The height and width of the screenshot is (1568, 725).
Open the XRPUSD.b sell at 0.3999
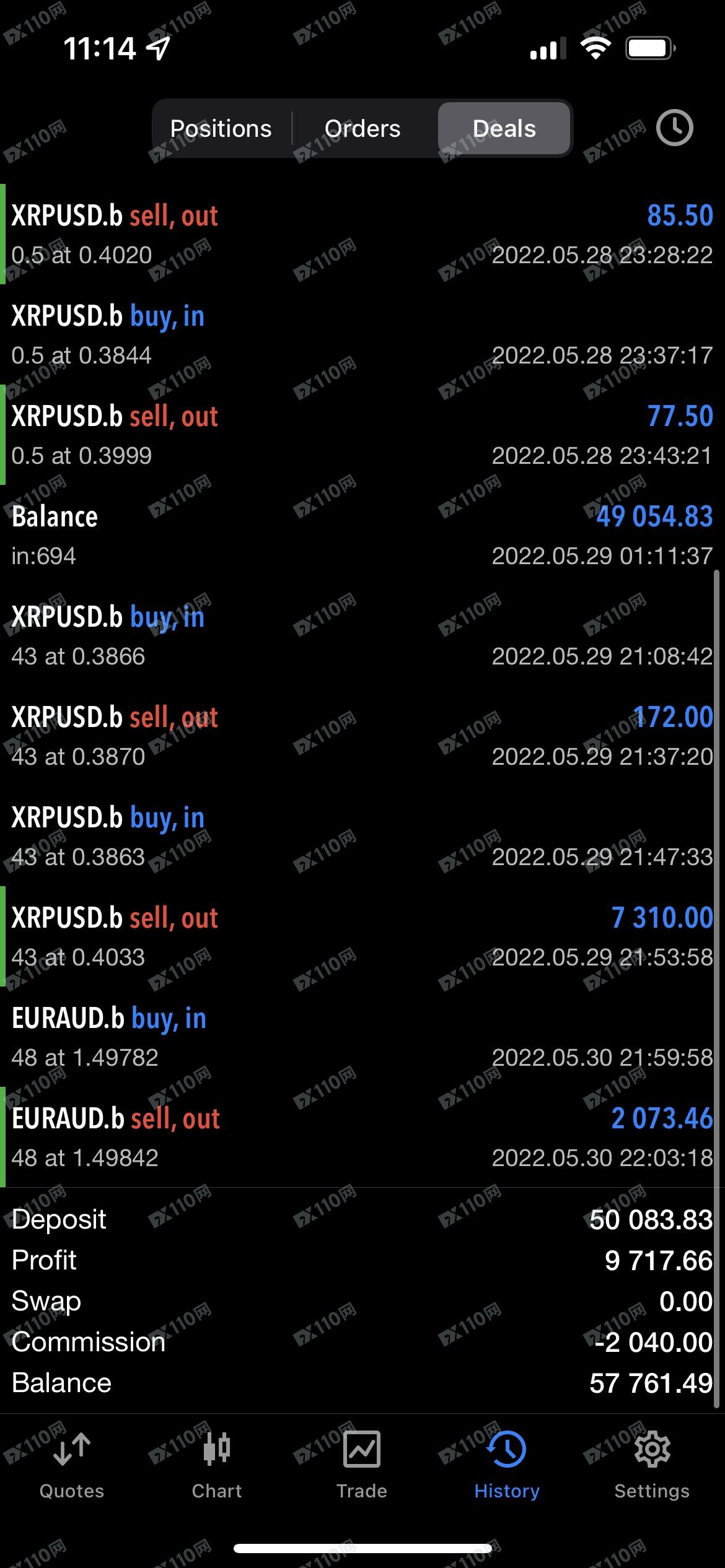click(362, 435)
